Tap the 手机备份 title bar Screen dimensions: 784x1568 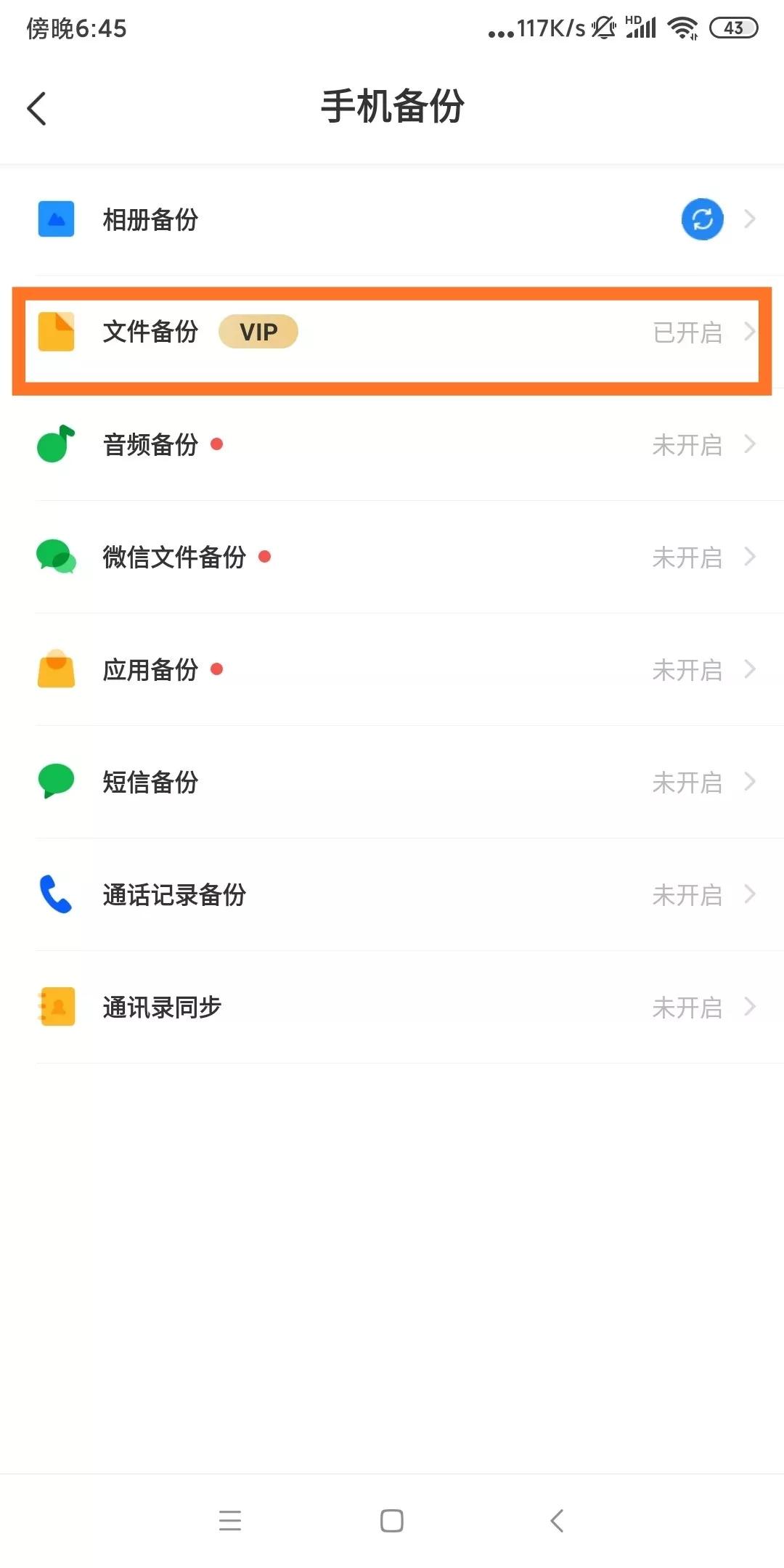[x=392, y=105]
